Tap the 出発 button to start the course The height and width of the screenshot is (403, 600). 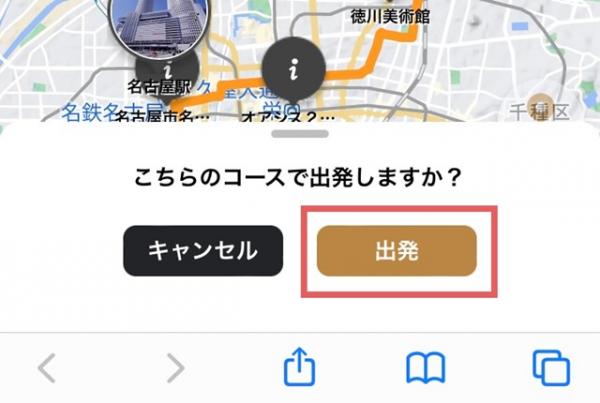396,251
